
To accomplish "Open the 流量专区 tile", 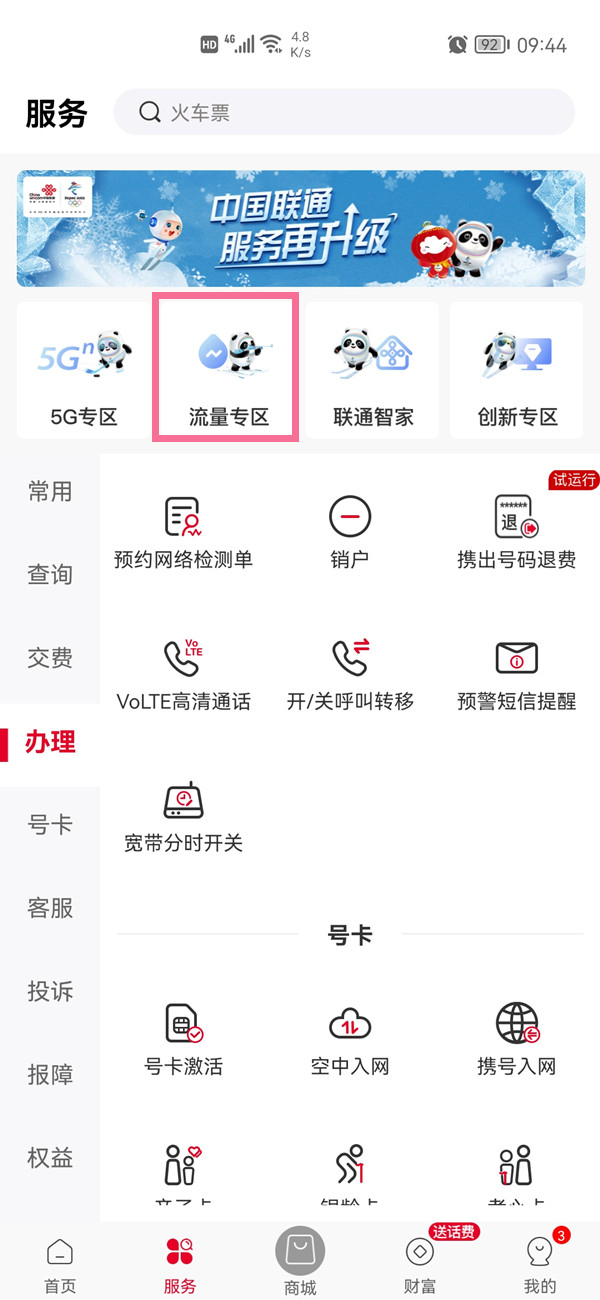I will click(x=229, y=370).
